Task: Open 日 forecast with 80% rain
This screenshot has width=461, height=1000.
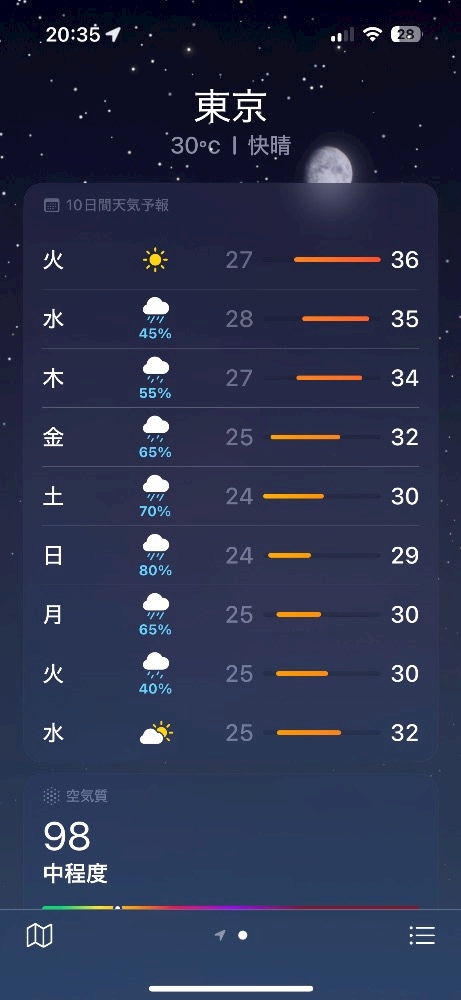Action: tap(230, 555)
